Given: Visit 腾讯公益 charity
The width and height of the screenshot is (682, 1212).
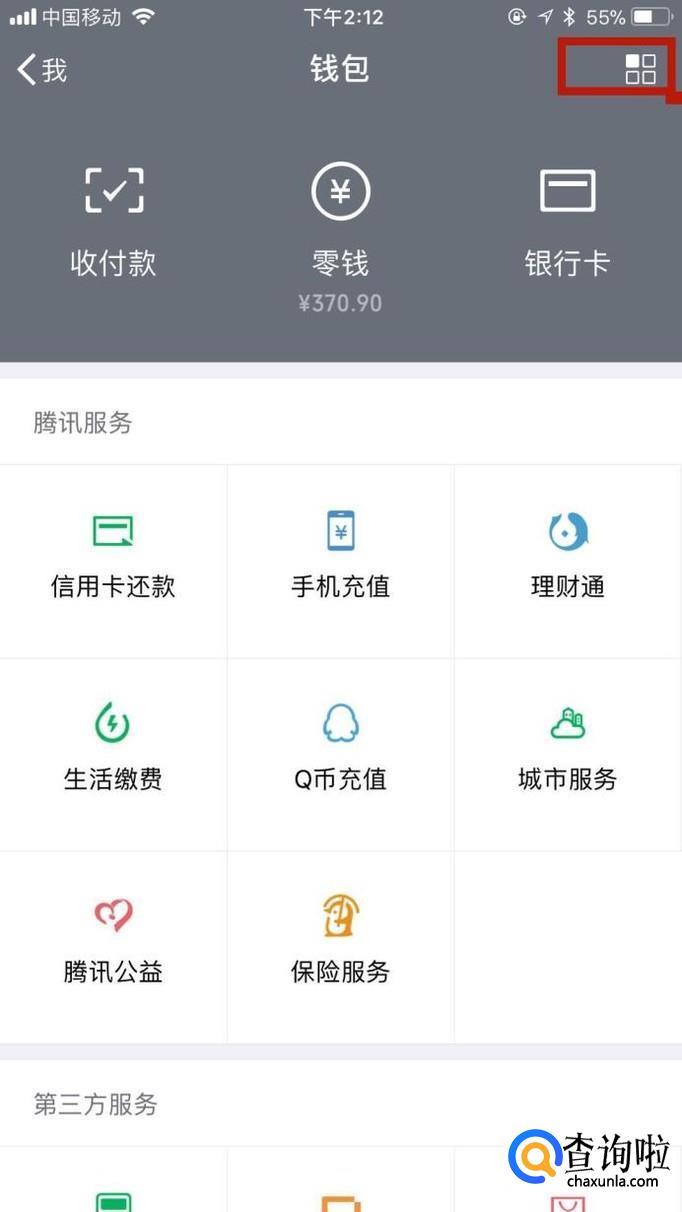Looking at the screenshot, I should pos(113,943).
